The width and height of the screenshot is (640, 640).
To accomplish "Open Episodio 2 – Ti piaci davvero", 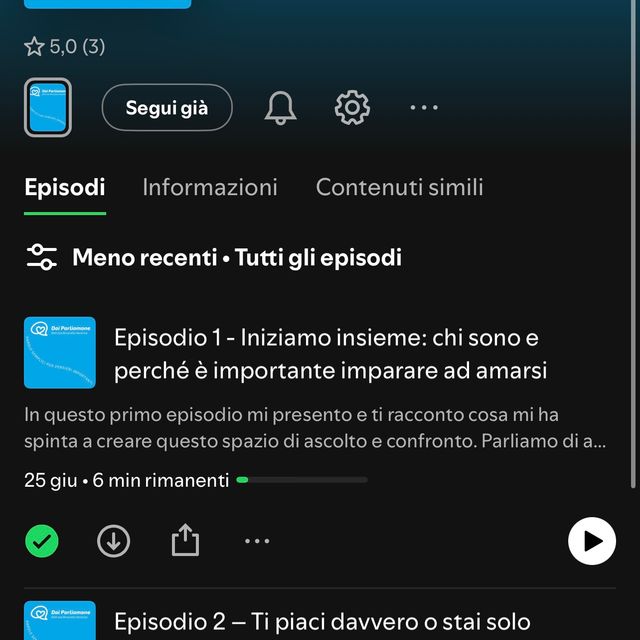I will coord(322,621).
